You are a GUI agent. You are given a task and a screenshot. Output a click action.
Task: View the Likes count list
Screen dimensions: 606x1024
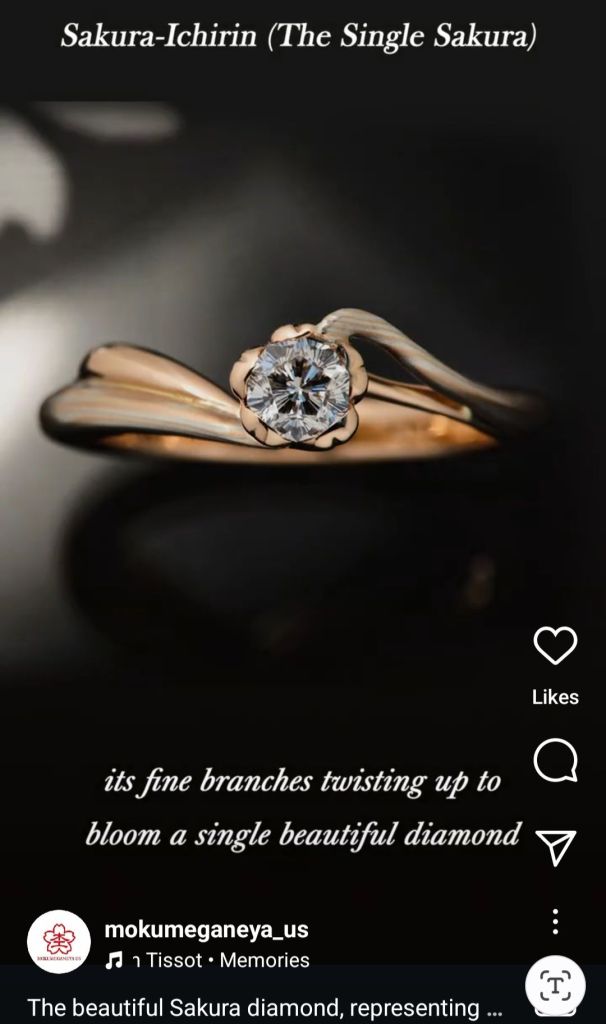pyautogui.click(x=555, y=697)
